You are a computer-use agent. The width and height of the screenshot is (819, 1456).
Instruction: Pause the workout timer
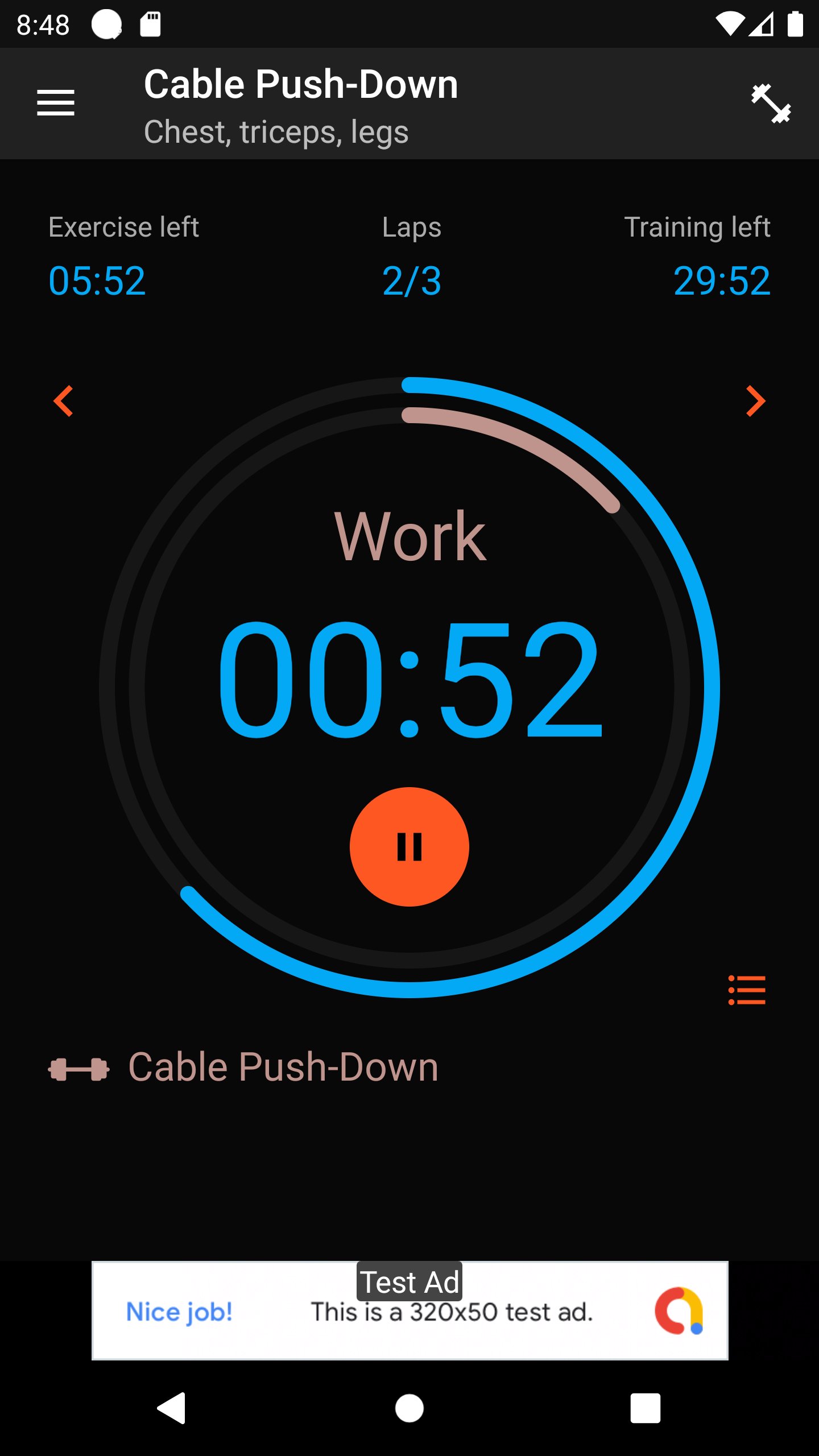coord(409,846)
